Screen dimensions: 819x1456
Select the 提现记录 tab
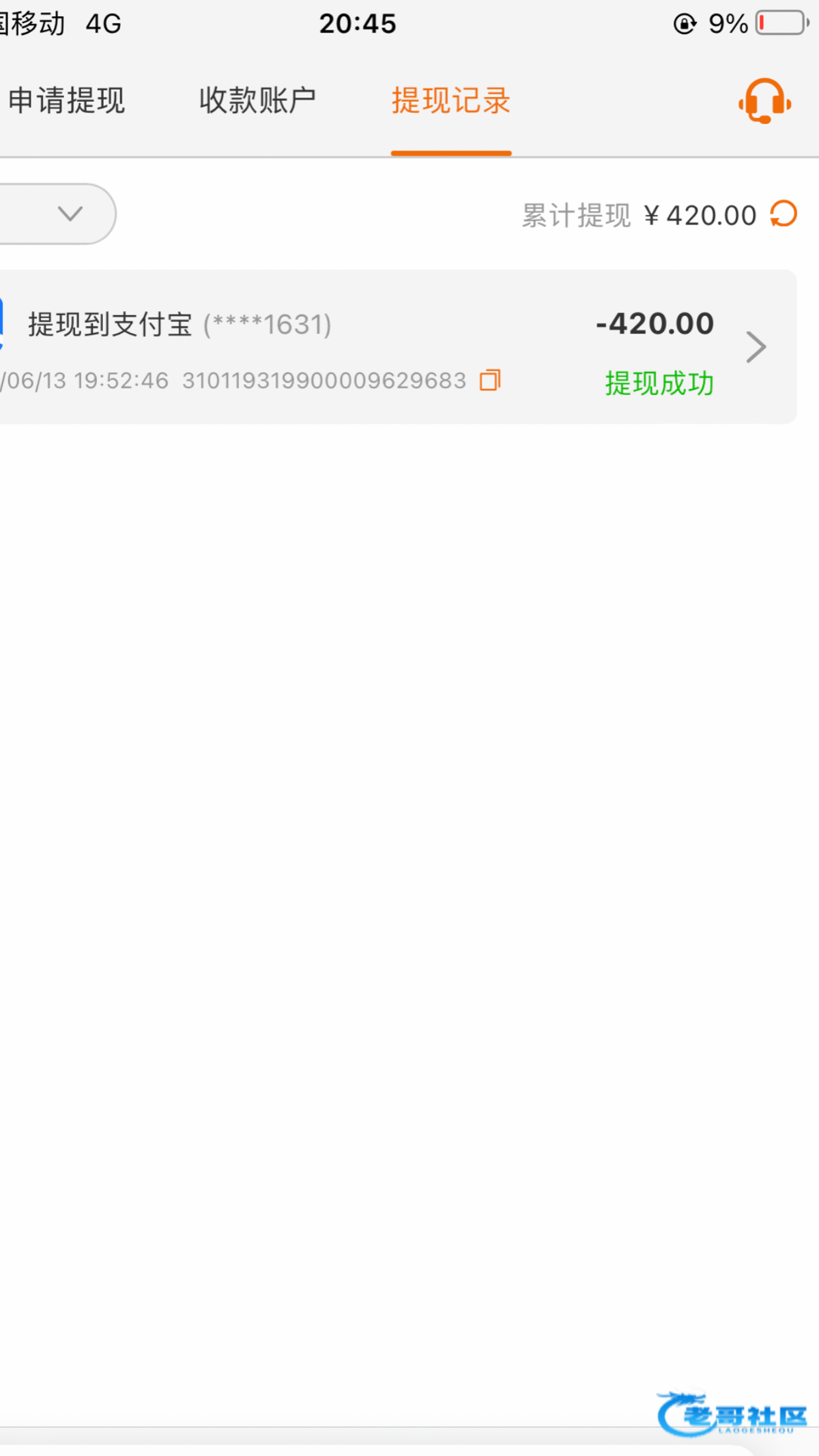tap(451, 101)
